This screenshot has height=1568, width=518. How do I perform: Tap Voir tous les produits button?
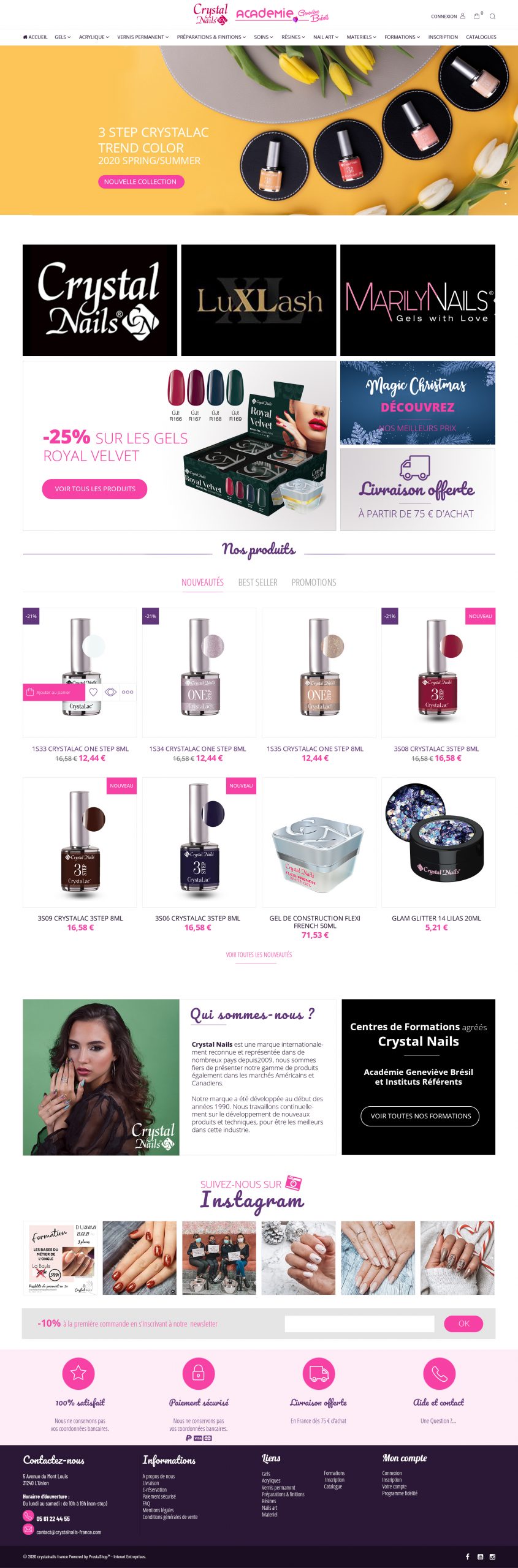95,489
